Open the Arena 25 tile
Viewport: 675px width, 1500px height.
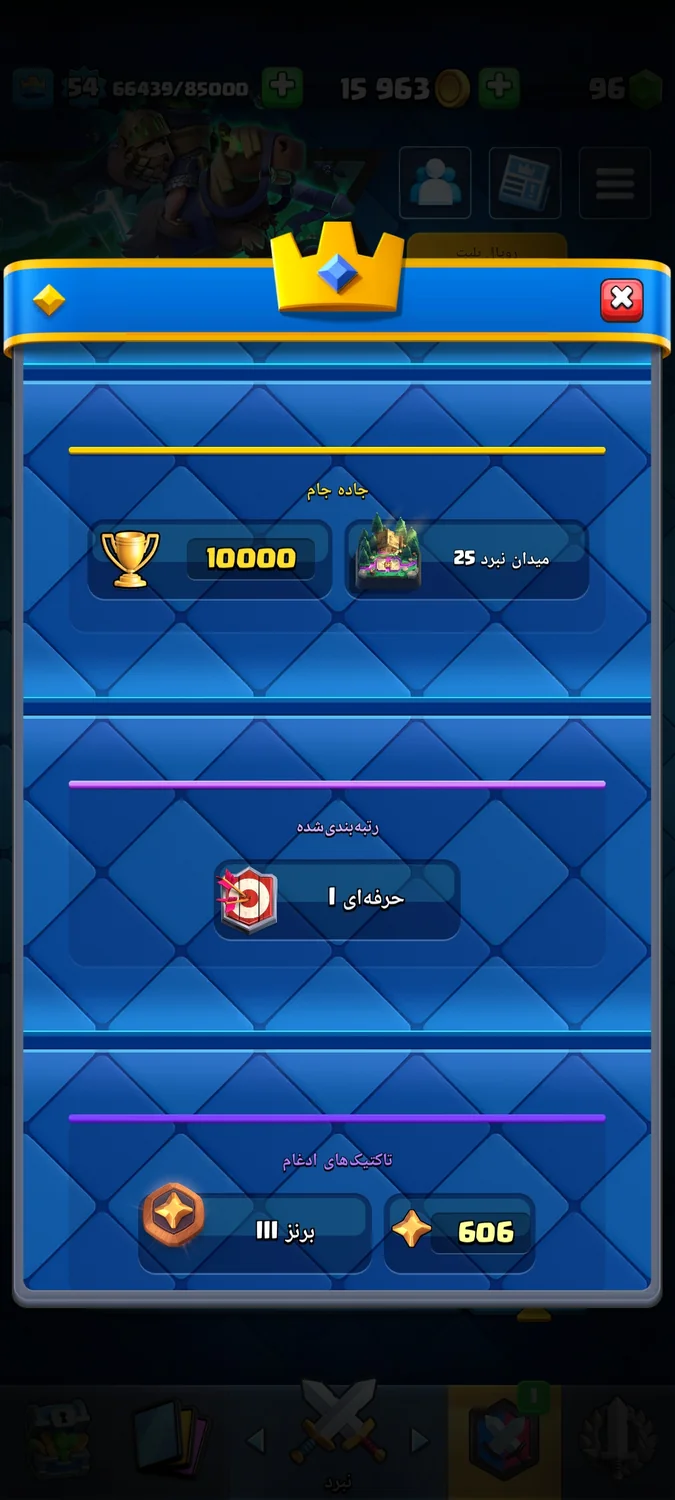click(x=466, y=559)
